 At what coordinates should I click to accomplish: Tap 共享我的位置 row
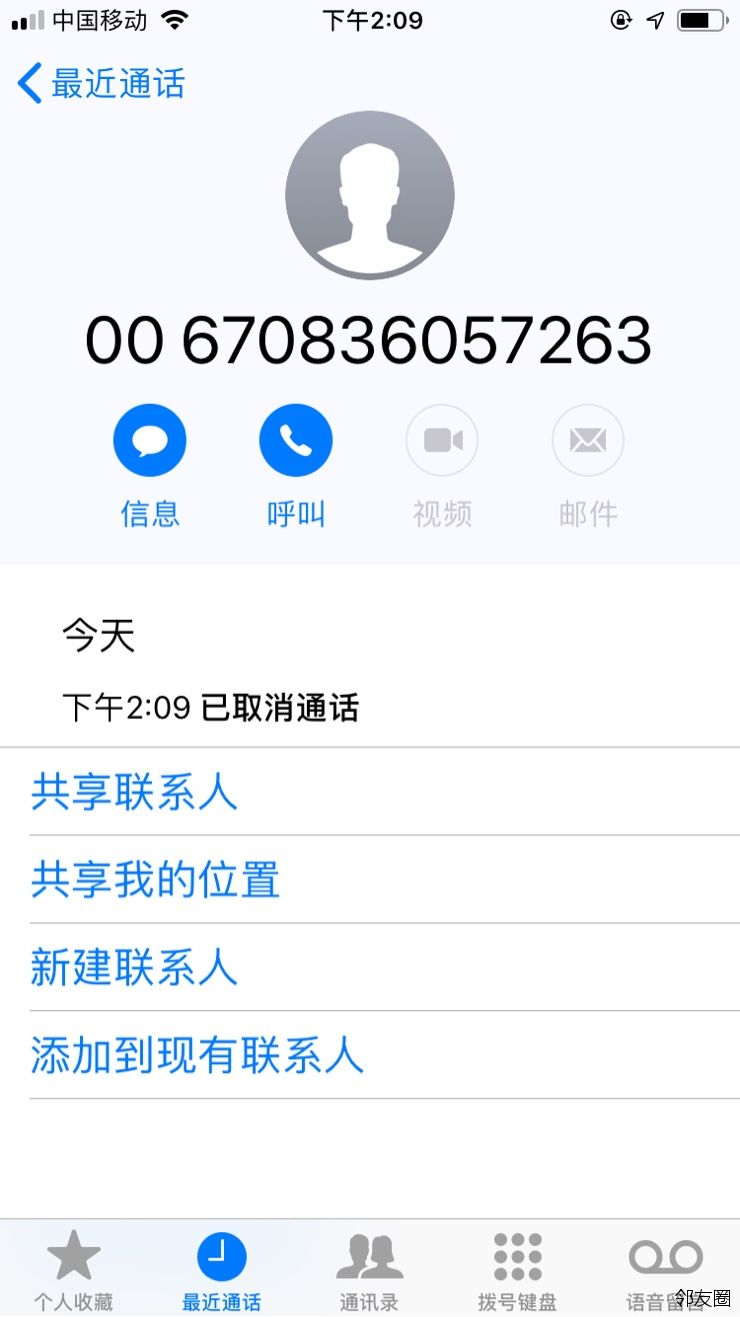pos(155,880)
